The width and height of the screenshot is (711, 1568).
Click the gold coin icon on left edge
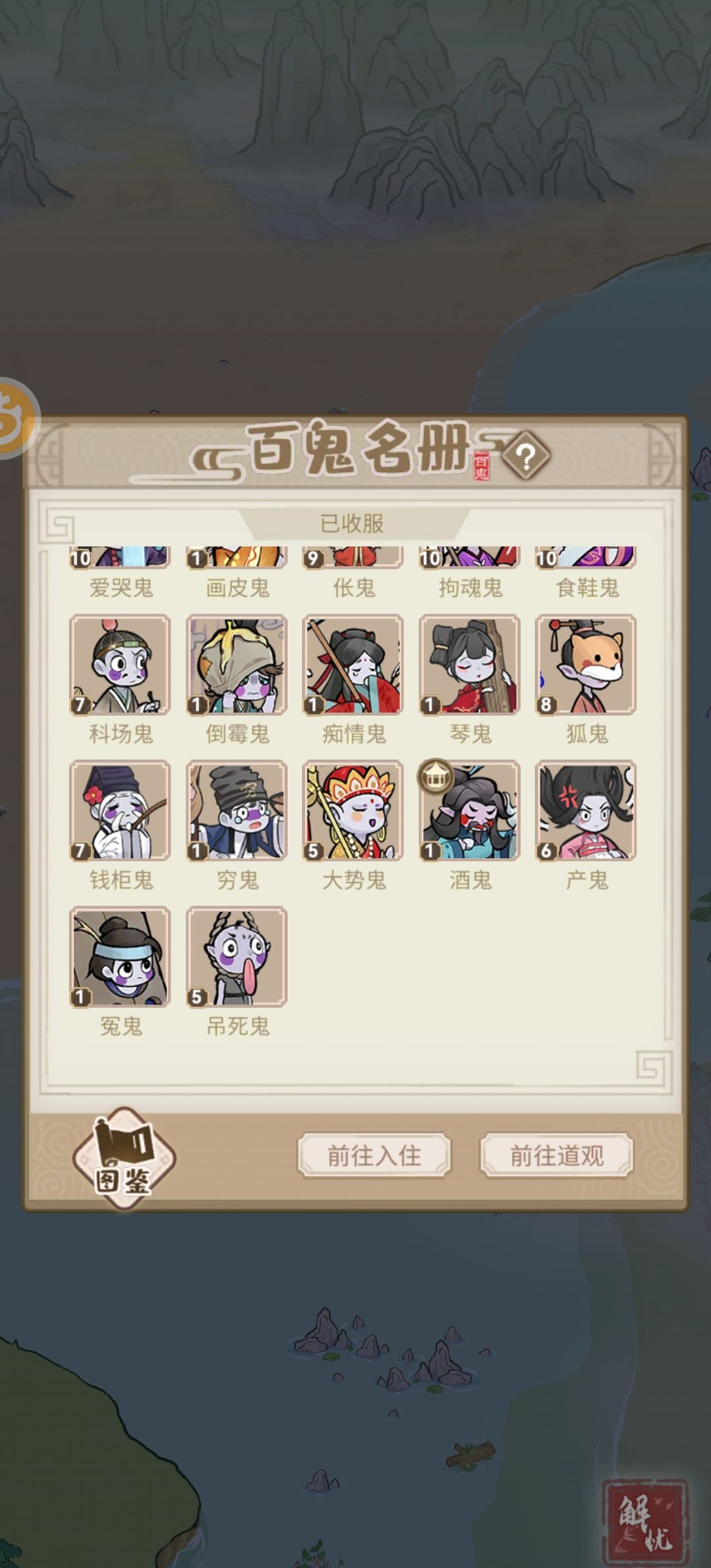pyautogui.click(x=12, y=419)
